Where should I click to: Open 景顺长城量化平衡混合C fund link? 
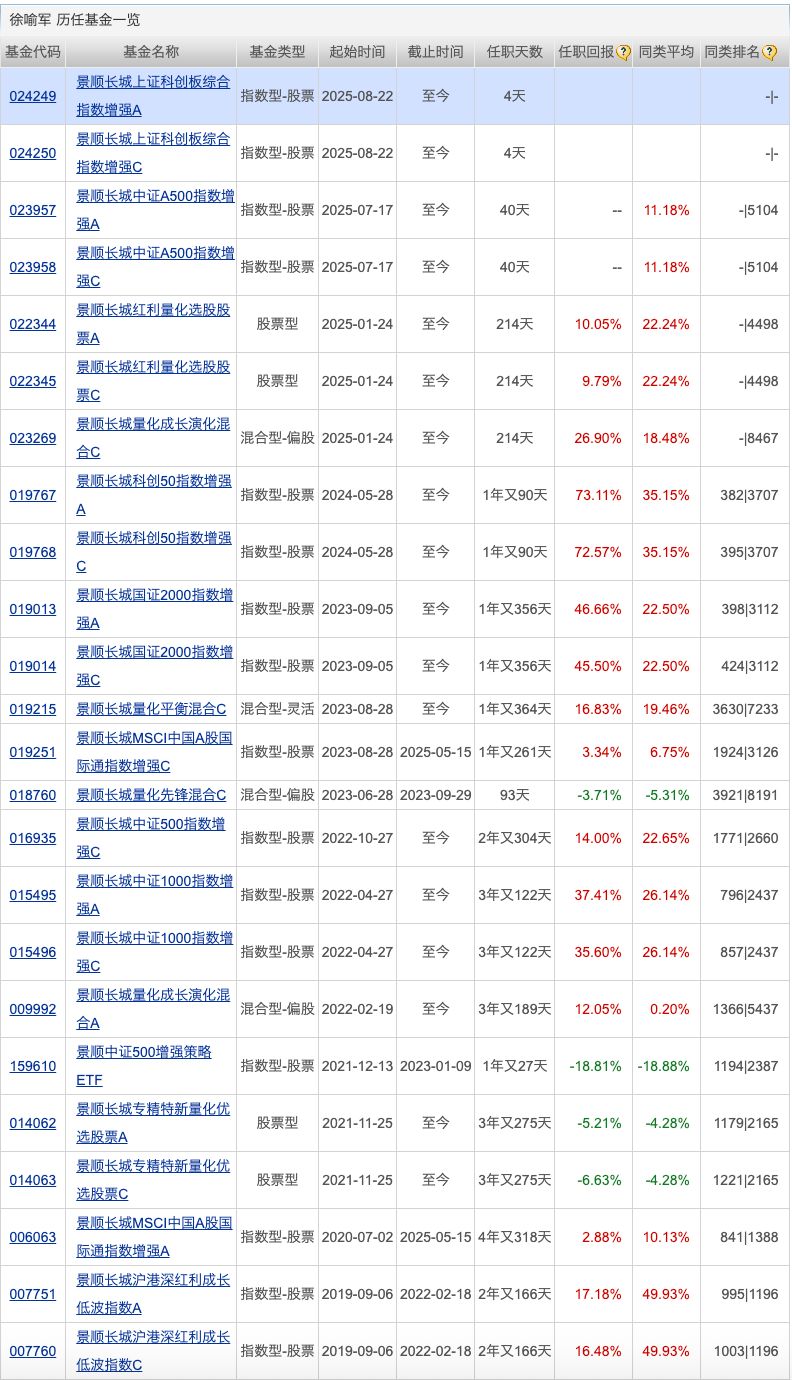(x=151, y=709)
